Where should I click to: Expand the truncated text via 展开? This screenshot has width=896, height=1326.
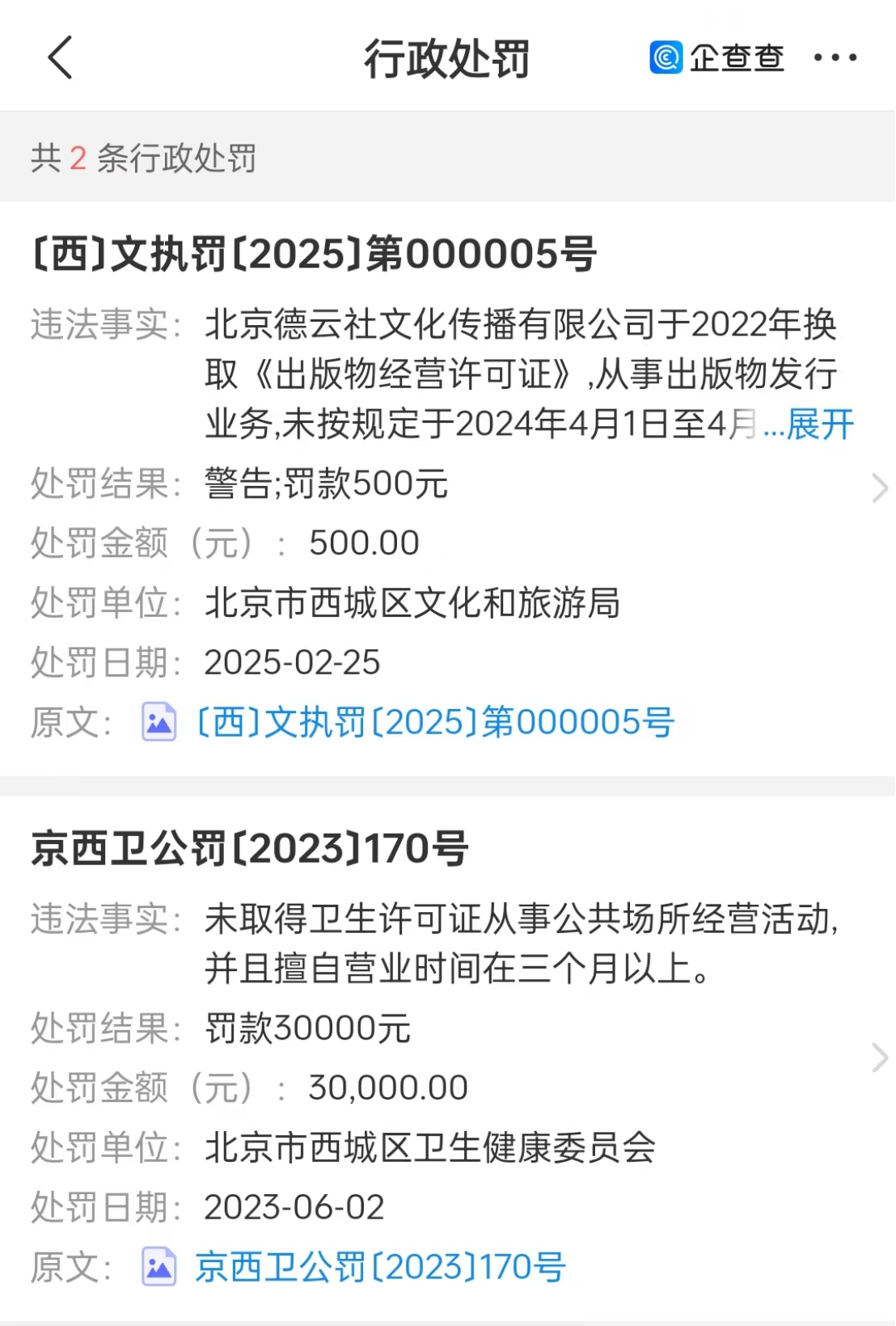(x=819, y=424)
